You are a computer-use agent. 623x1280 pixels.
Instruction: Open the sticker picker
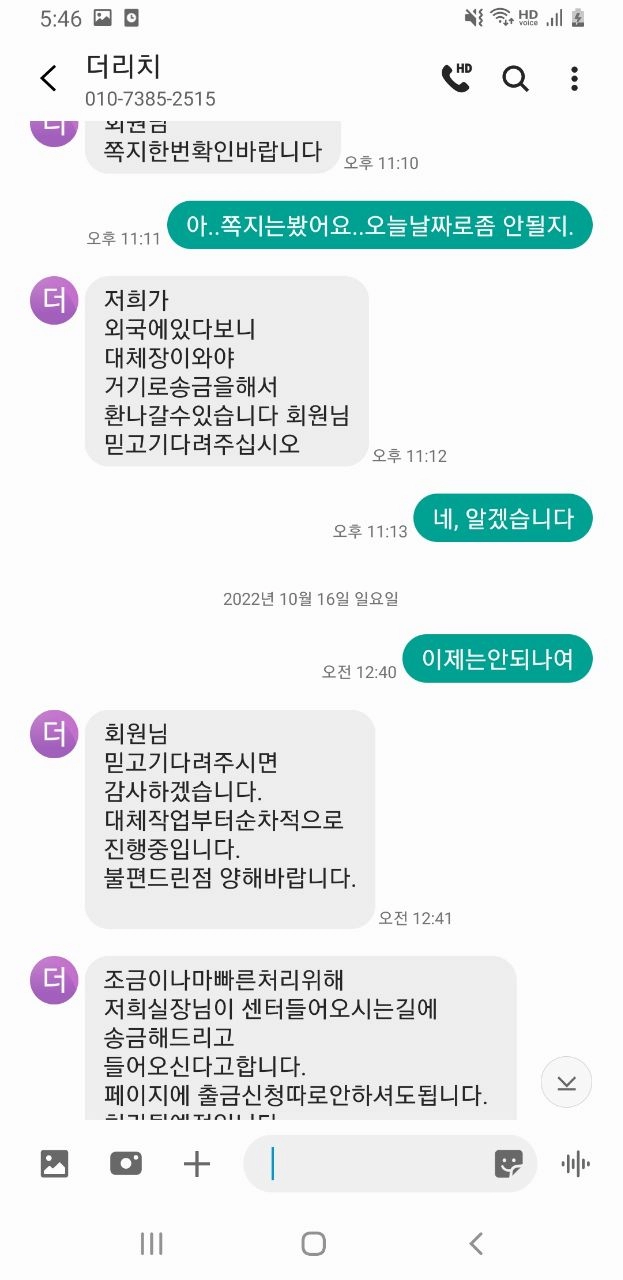point(509,1163)
